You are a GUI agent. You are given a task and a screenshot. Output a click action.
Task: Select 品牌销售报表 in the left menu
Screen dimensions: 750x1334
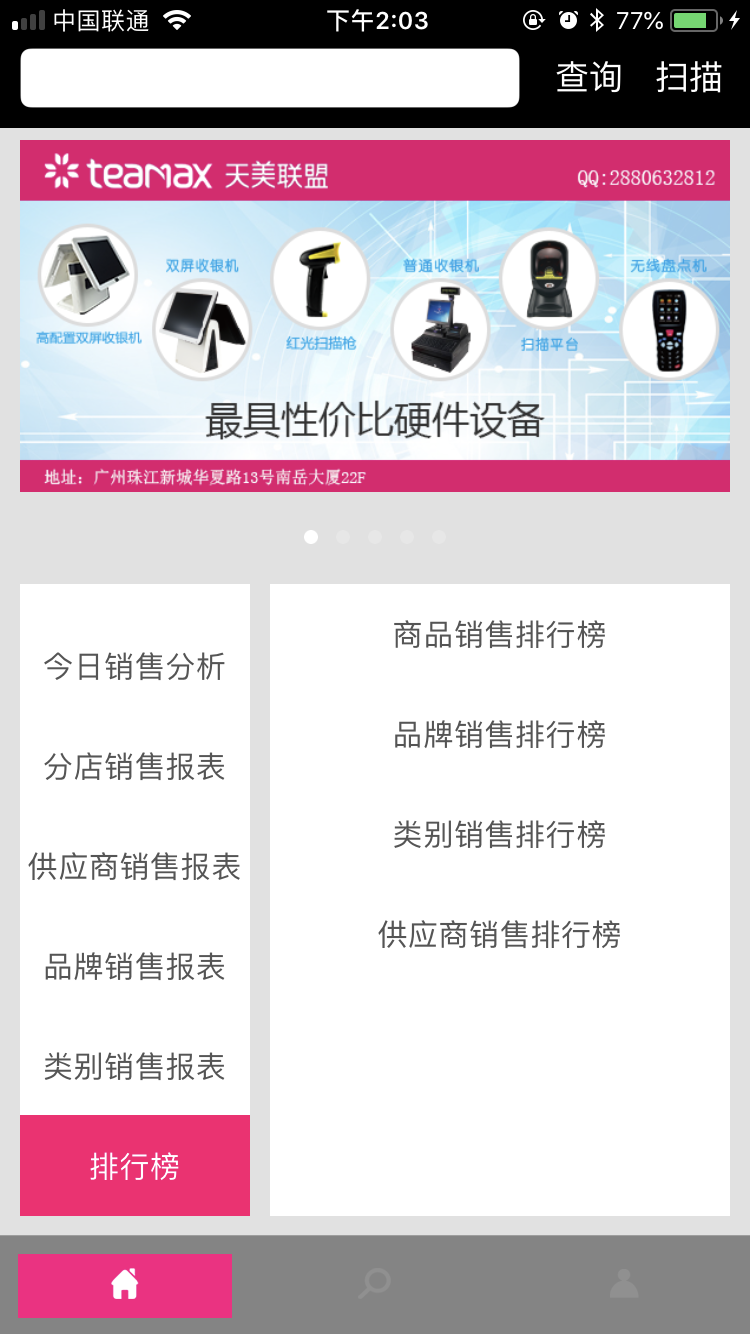(x=135, y=966)
